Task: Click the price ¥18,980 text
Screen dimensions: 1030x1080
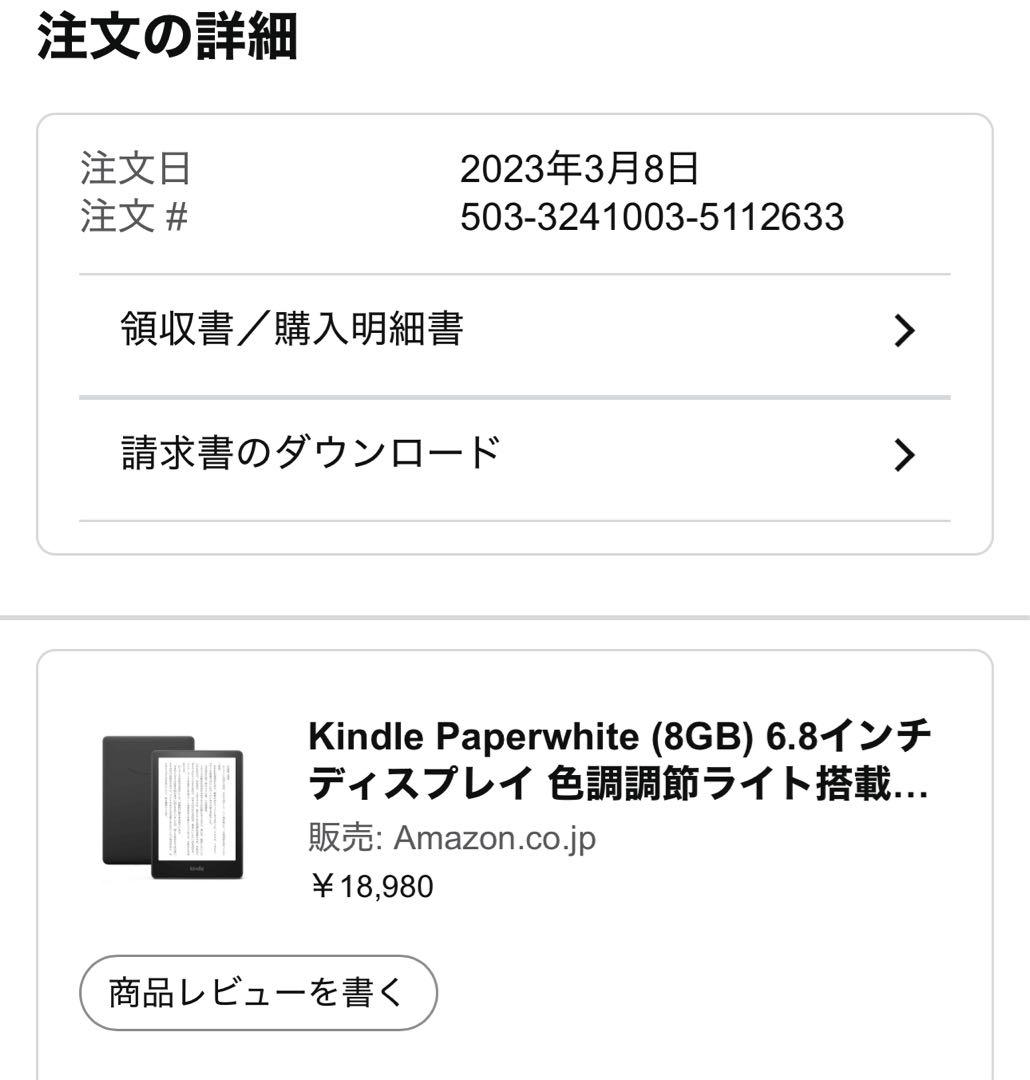Action: [x=372, y=884]
